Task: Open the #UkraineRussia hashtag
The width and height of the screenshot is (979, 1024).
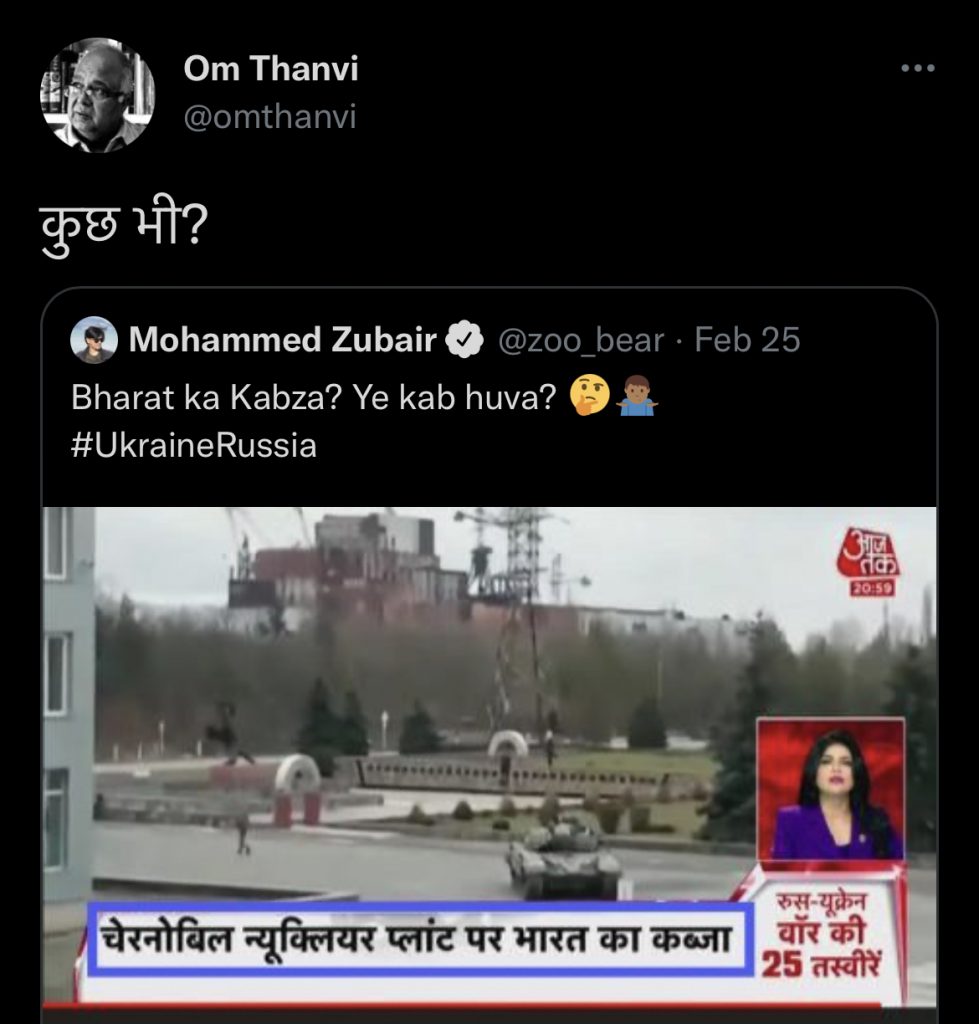Action: (194, 445)
